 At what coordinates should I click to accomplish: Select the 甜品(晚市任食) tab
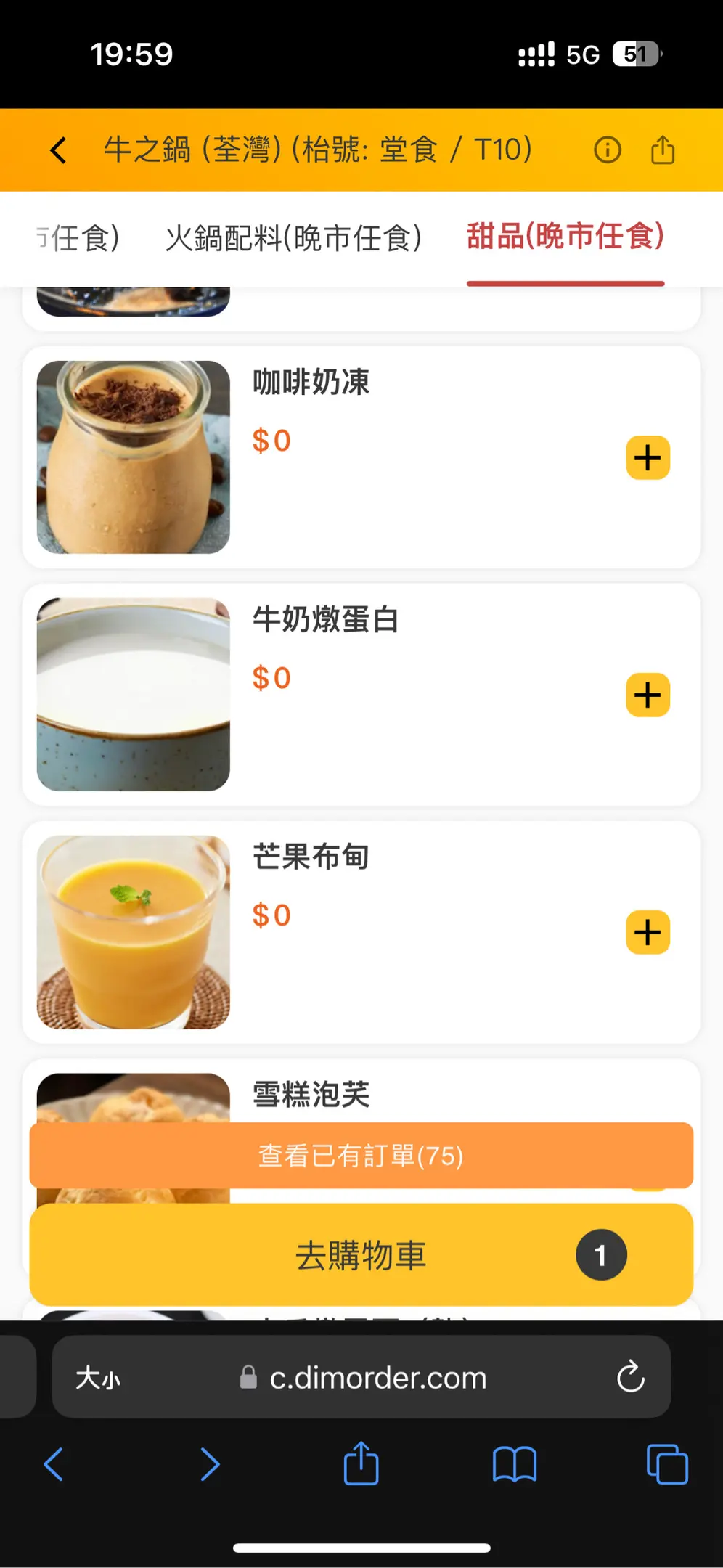point(565,237)
